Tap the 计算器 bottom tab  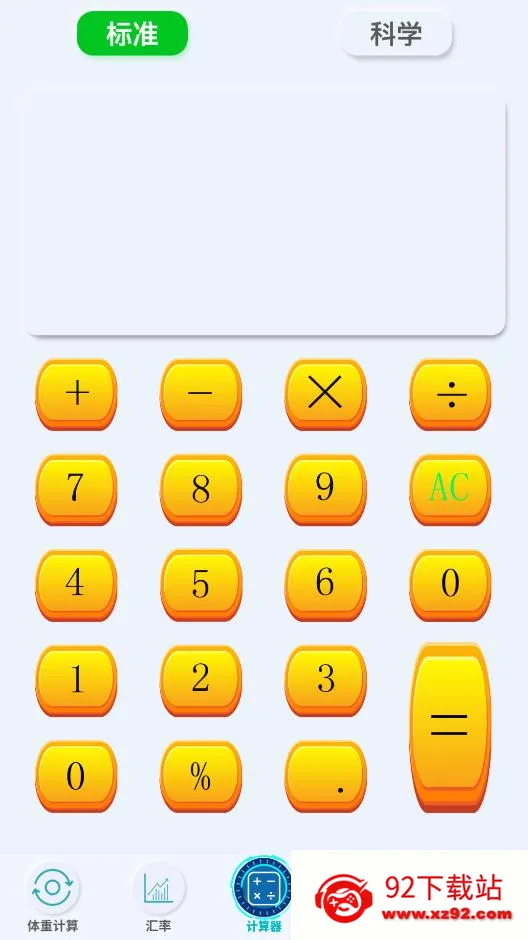tap(263, 895)
